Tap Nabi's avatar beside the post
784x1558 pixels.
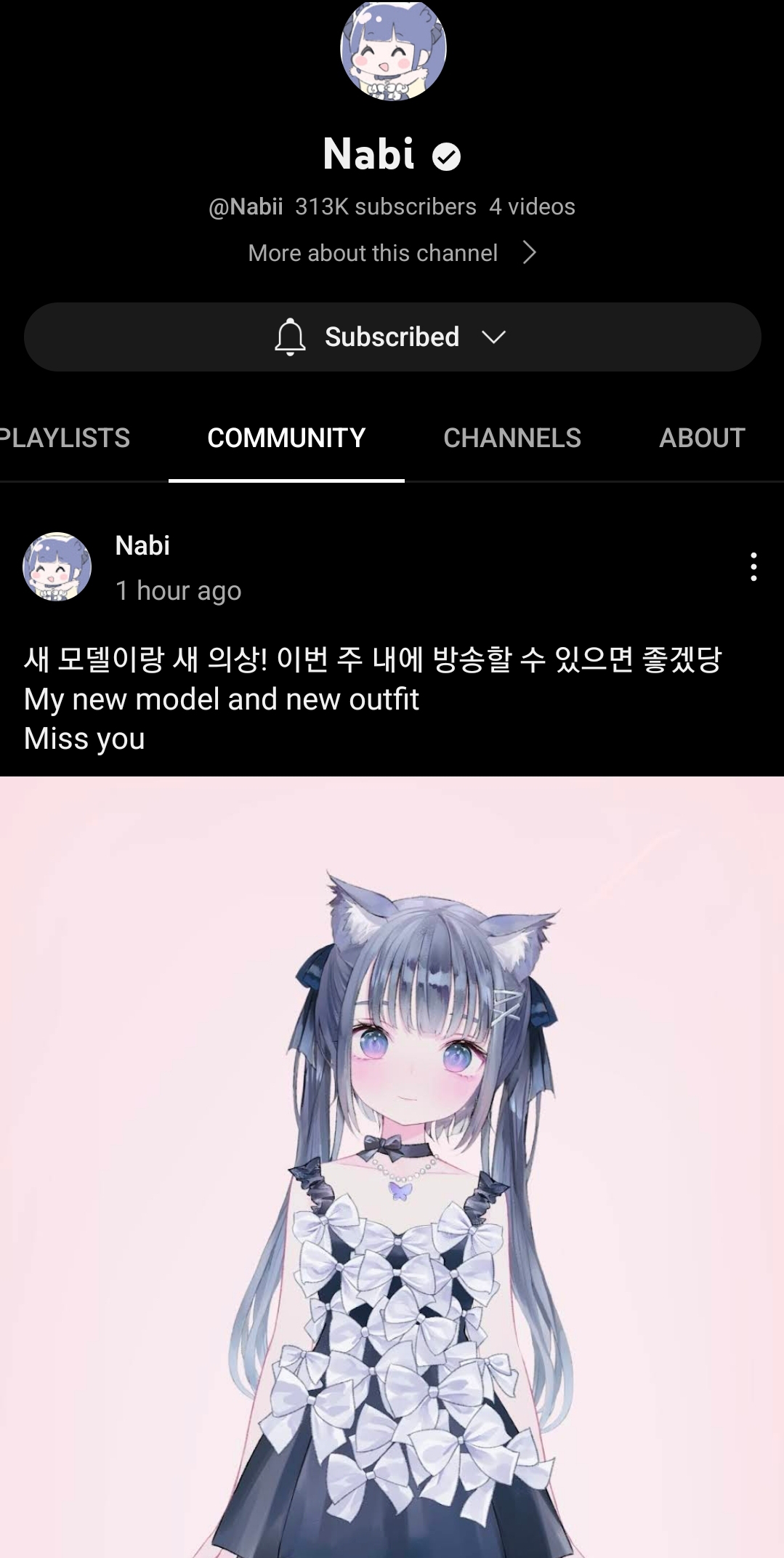coord(57,567)
